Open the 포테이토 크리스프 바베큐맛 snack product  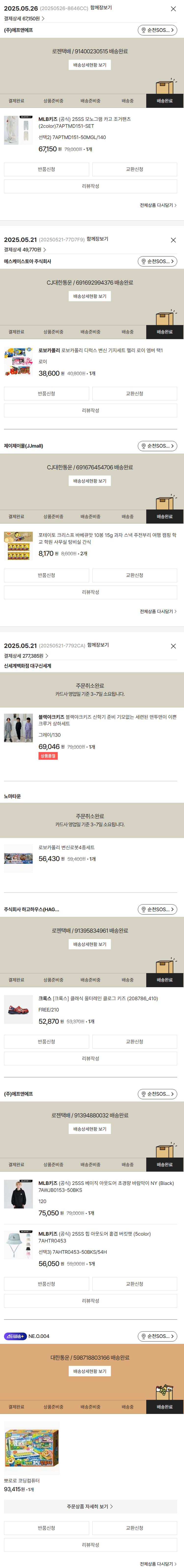point(107,538)
